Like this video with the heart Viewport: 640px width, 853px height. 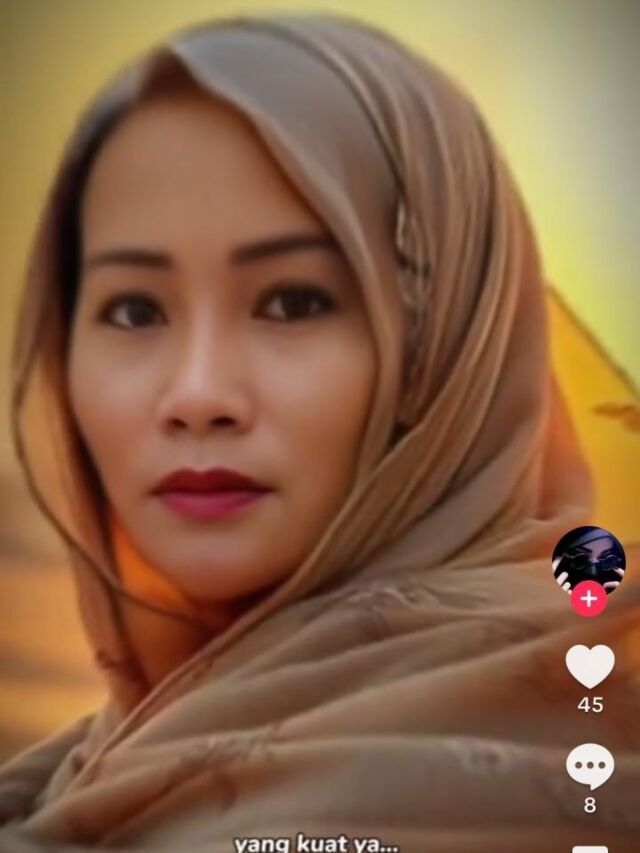click(x=590, y=666)
